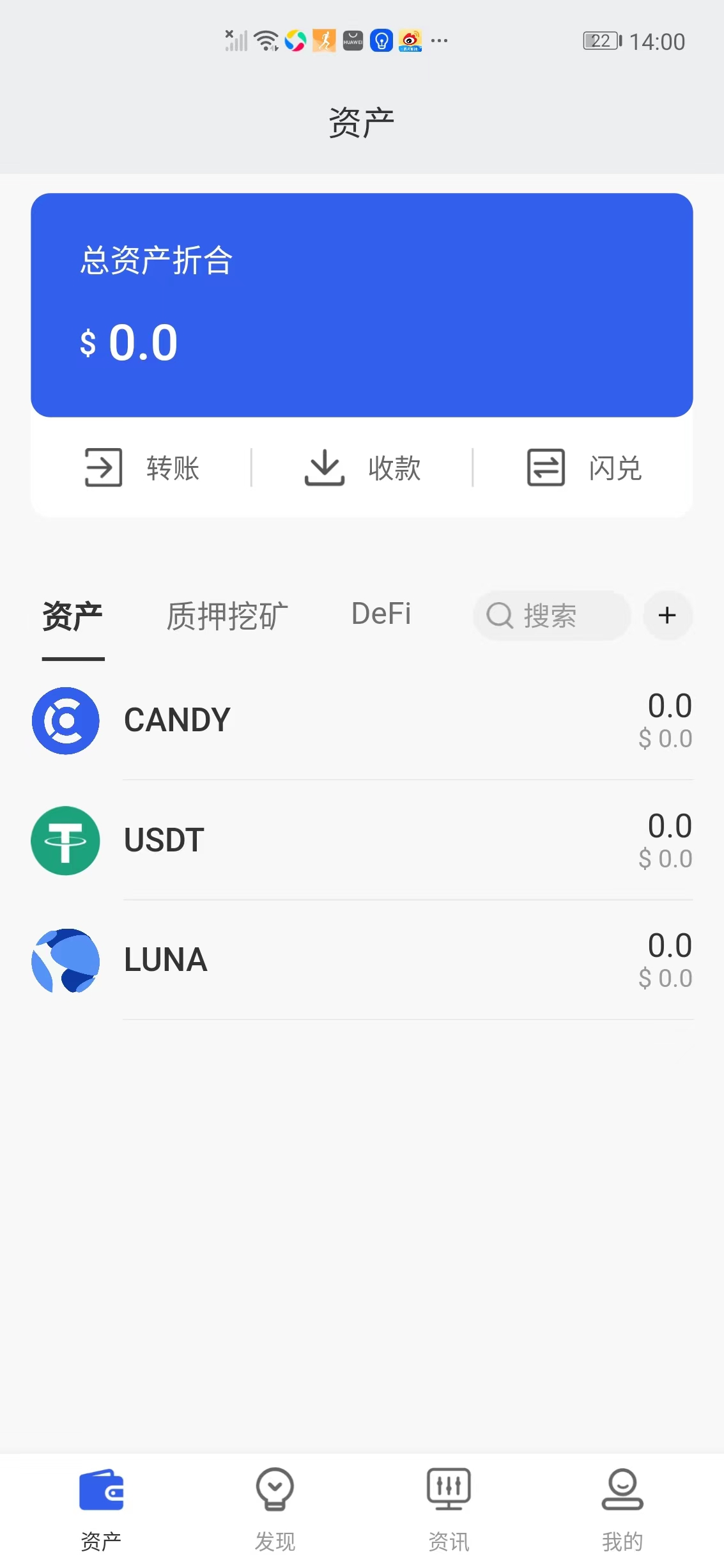Tap the USDT Tether token logo
724x1568 pixels.
coord(66,841)
